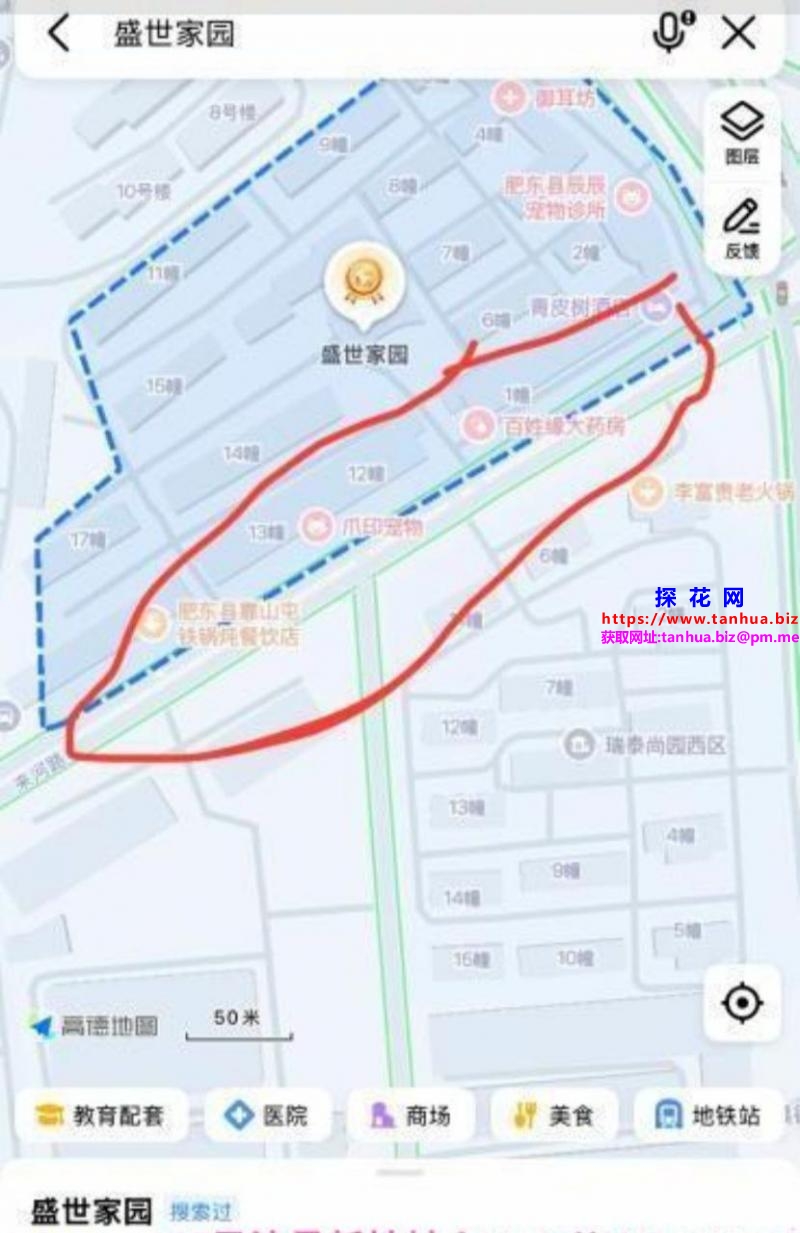The image size is (800, 1233).
Task: Select the 教育配套 chip
Action: tap(101, 1116)
